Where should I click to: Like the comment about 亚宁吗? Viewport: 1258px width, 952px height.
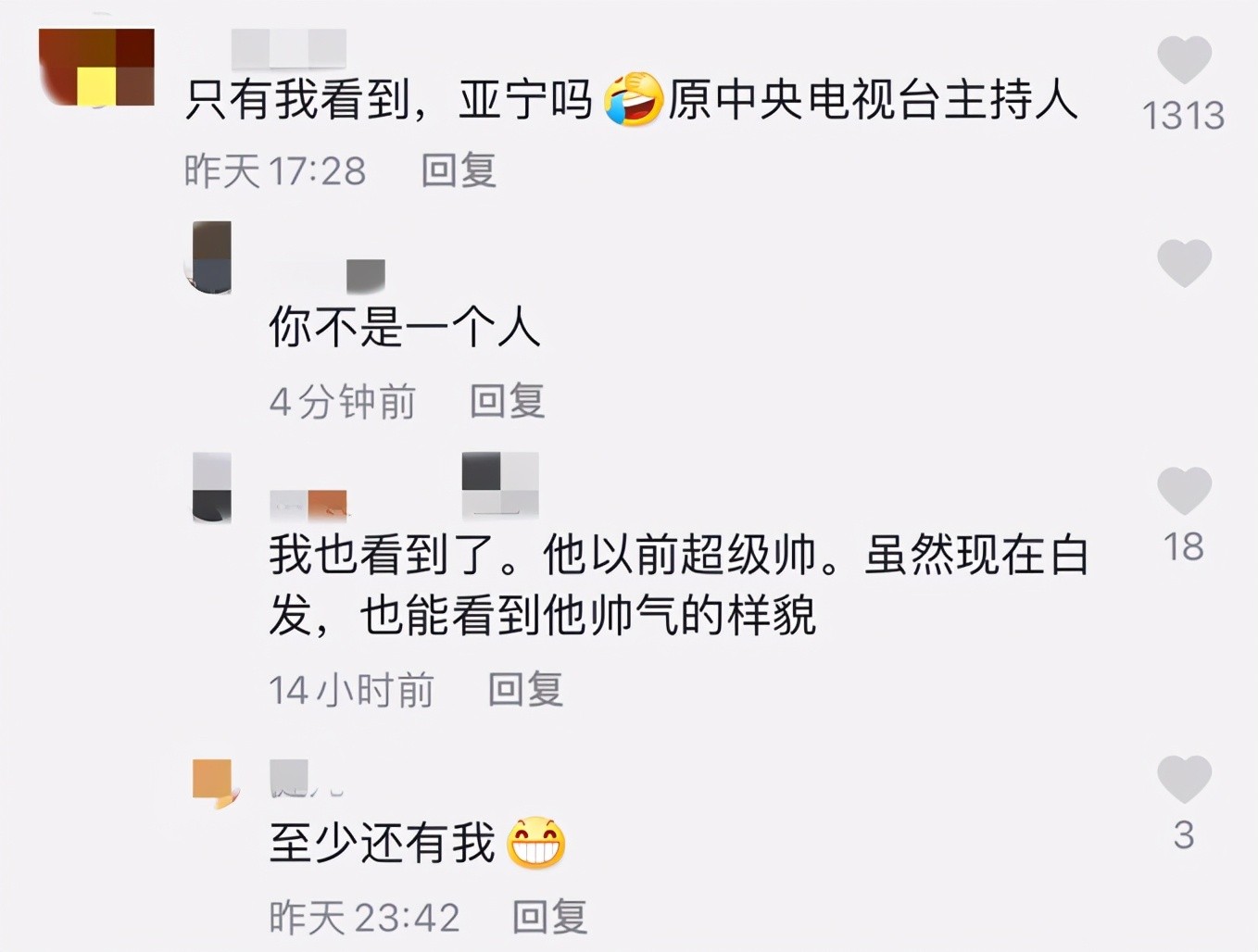[x=1184, y=61]
